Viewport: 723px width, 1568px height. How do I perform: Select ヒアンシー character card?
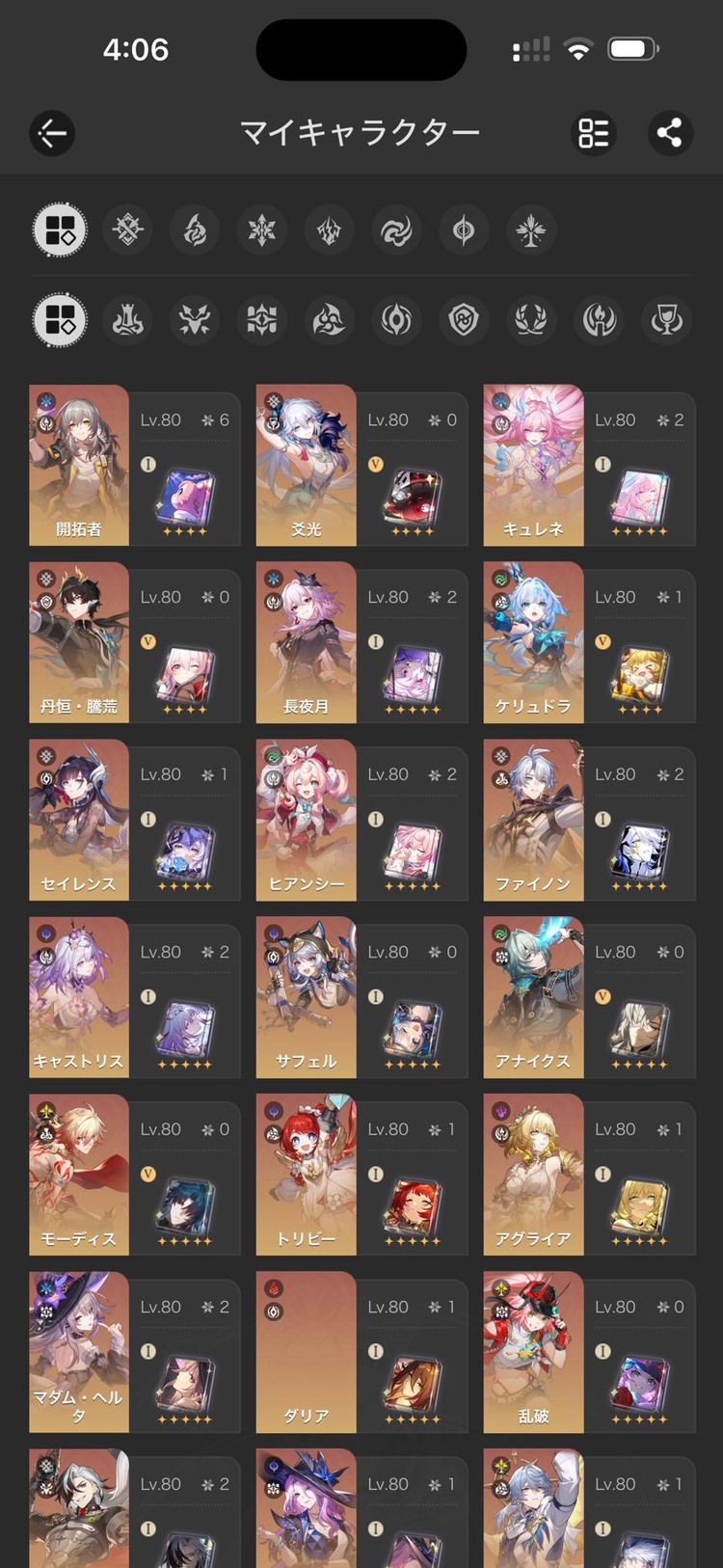coord(361,821)
